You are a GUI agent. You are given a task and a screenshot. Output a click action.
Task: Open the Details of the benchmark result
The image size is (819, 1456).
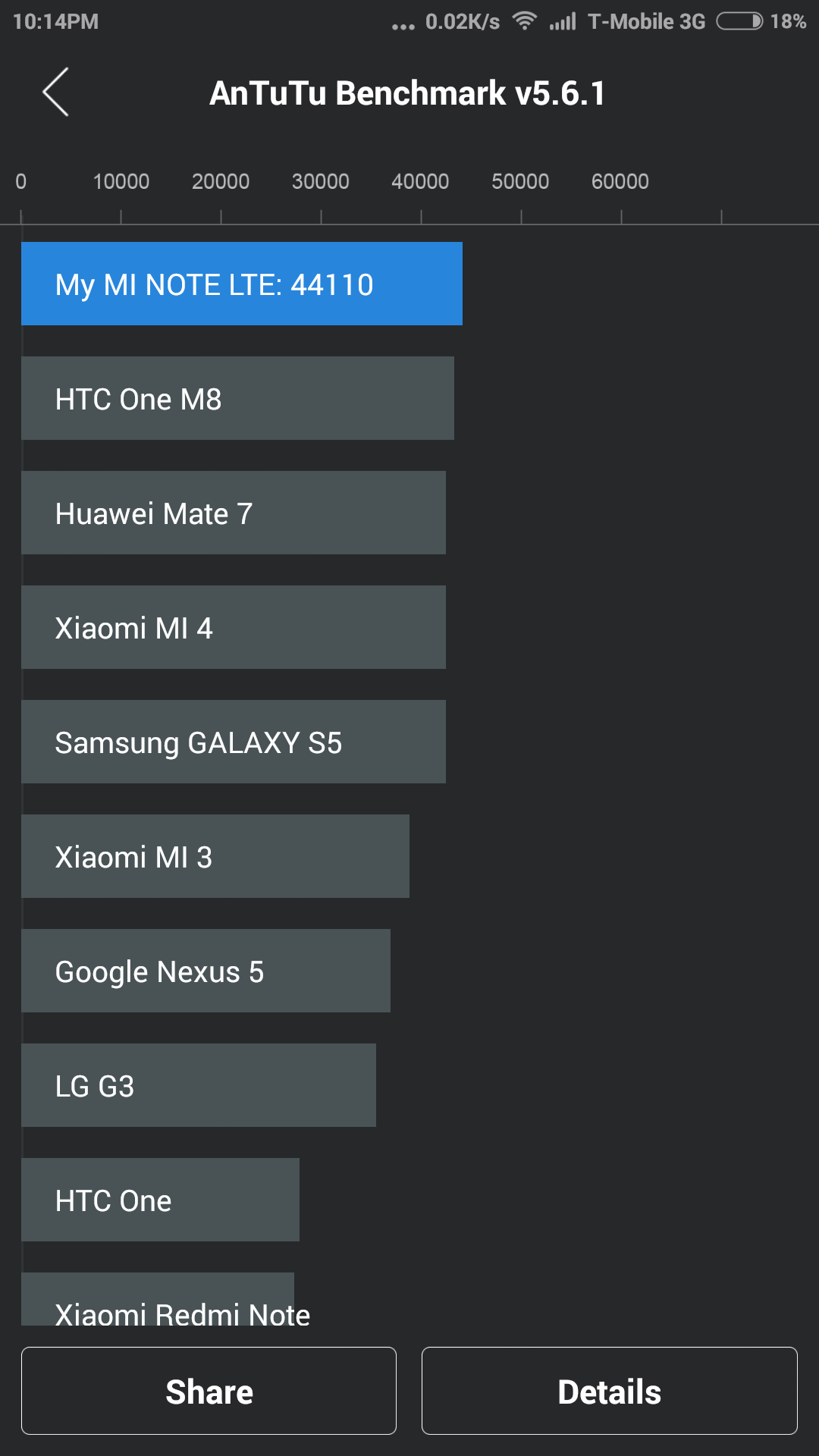click(609, 1391)
